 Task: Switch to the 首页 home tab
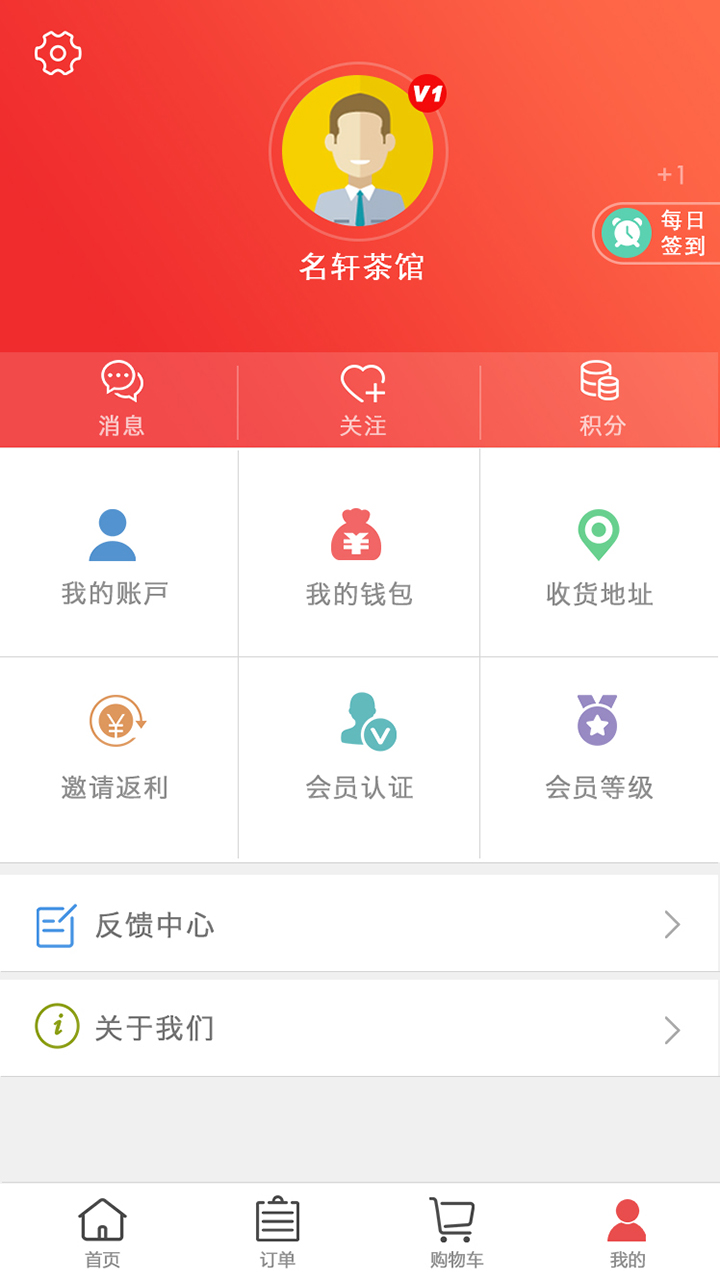[102, 1232]
